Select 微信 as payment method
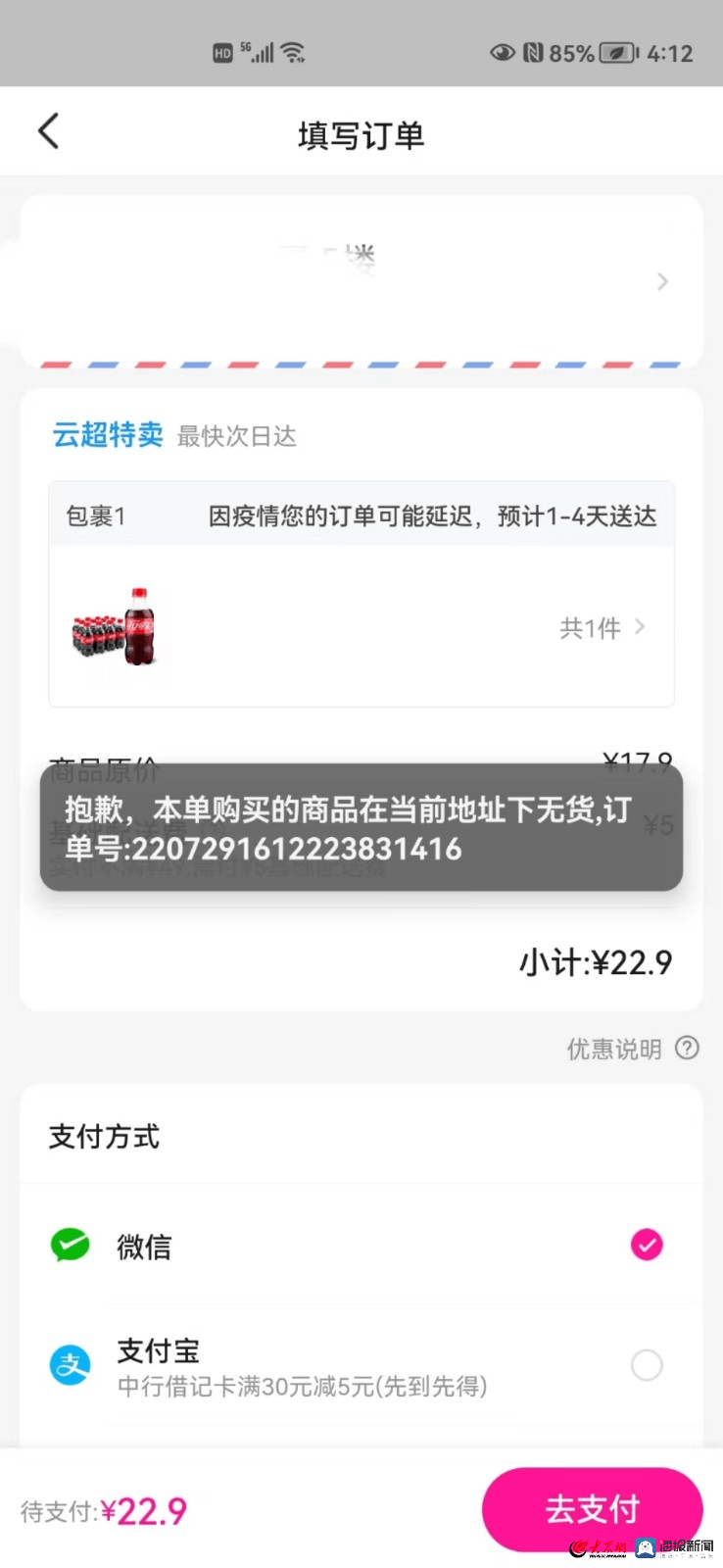Screen dimensions: 723x1568 point(646,1245)
